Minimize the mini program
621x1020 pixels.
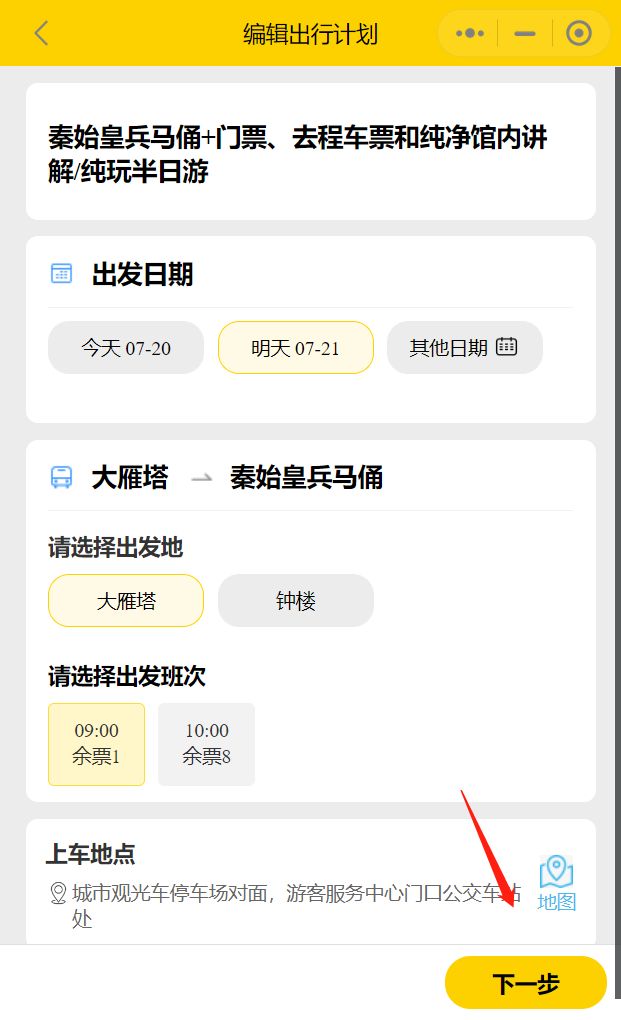tap(525, 33)
